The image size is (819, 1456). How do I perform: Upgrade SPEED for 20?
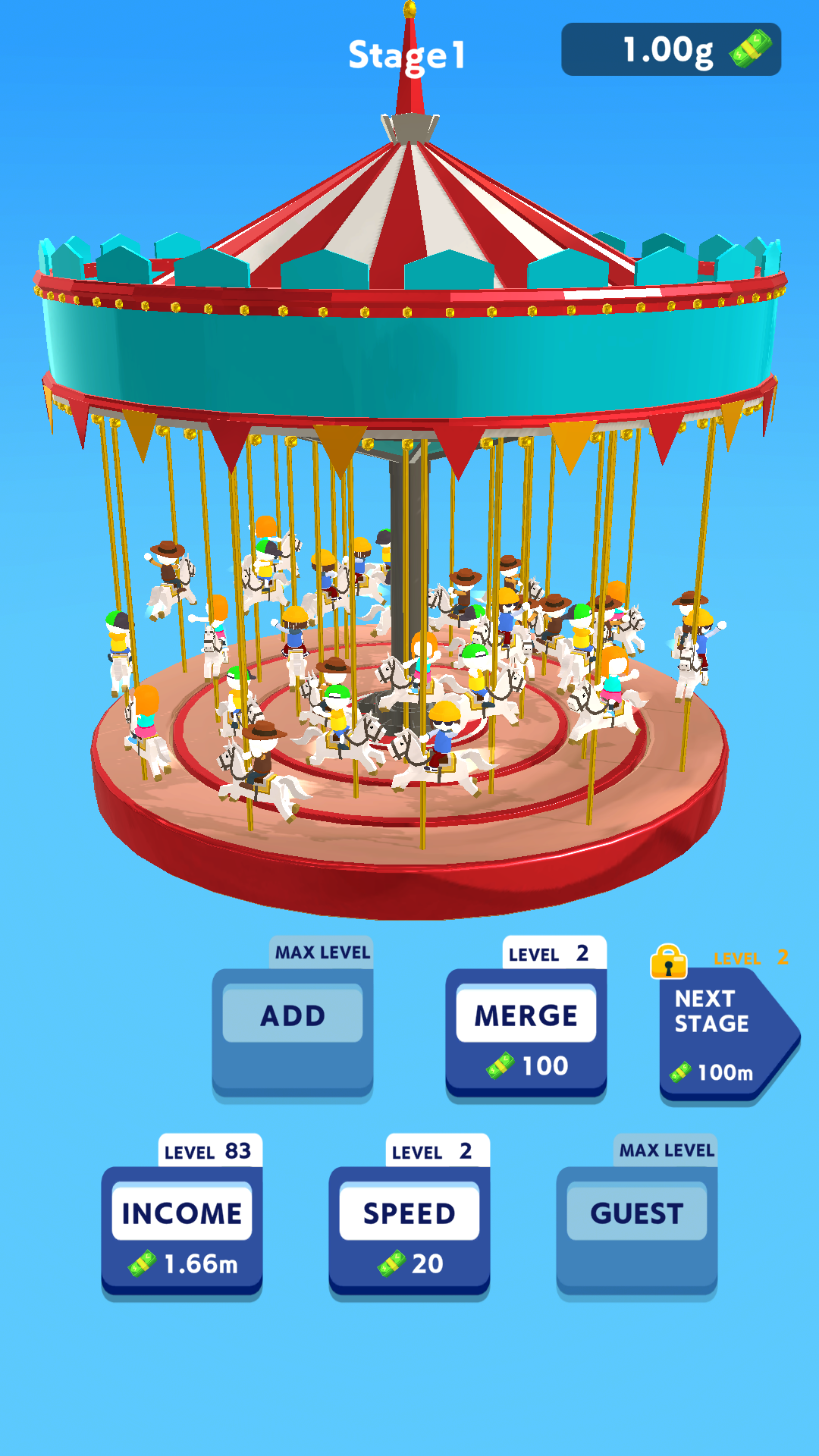[409, 1232]
